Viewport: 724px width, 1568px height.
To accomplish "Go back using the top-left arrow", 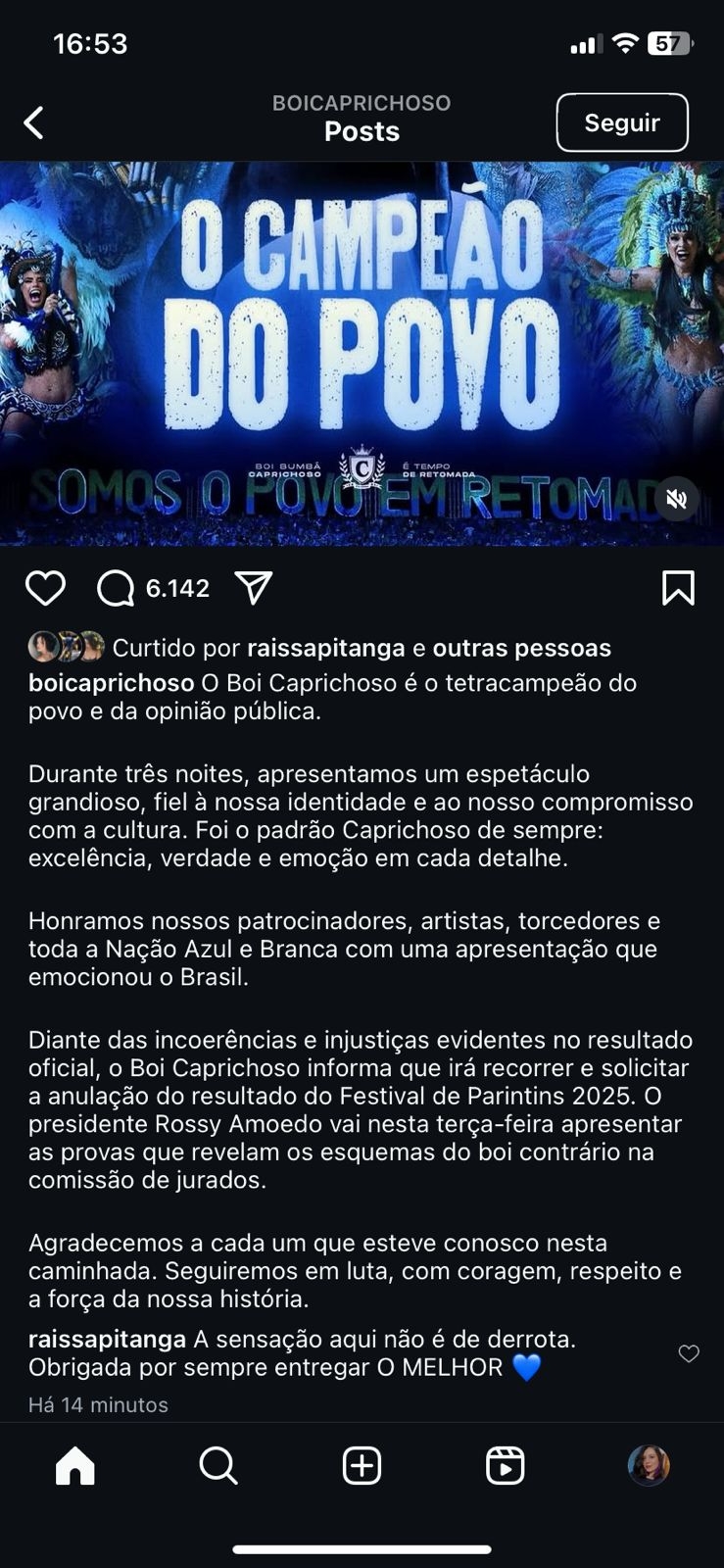I will 34,123.
